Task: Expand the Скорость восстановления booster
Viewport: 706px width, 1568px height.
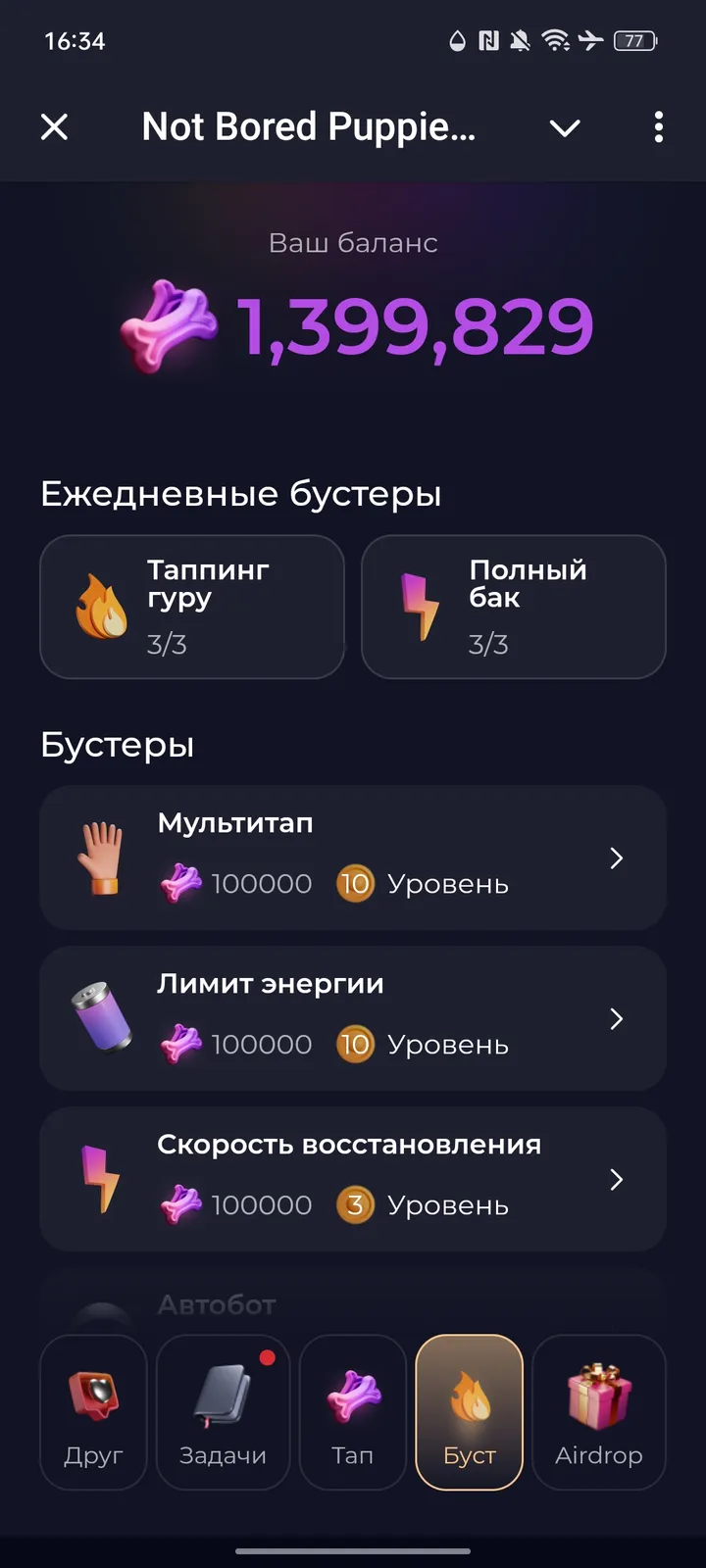Action: 617,1180
